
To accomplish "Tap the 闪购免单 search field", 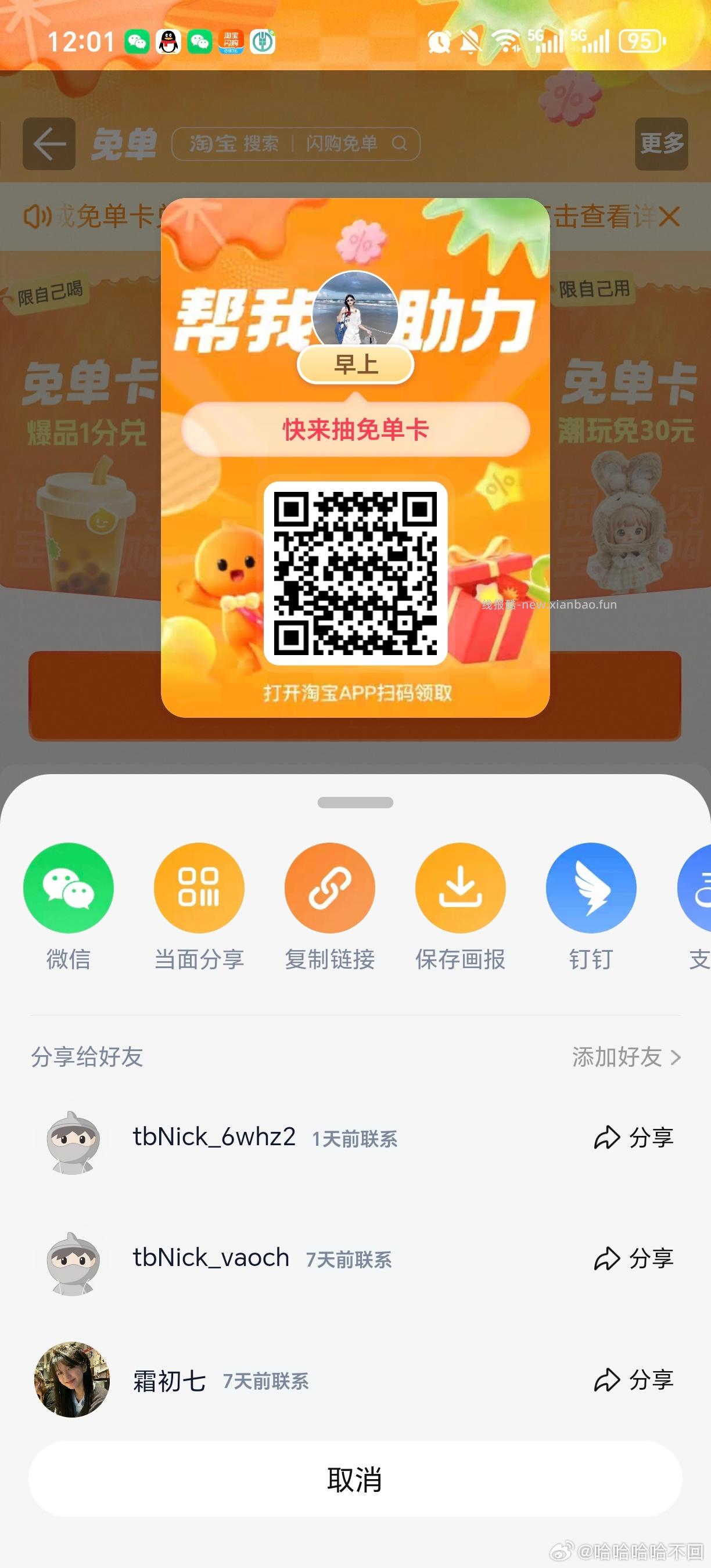I will [x=341, y=143].
